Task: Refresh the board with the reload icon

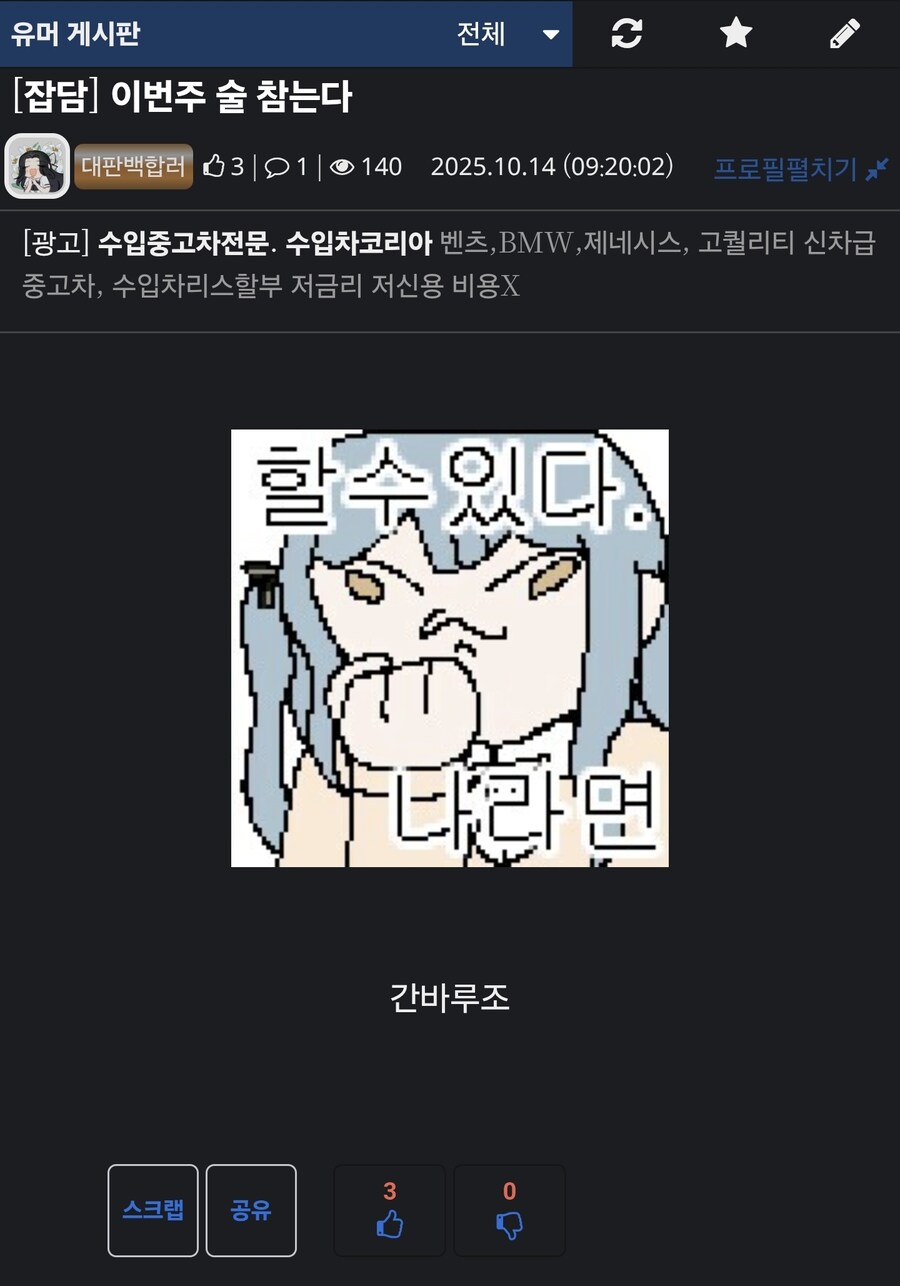Action: (x=627, y=34)
